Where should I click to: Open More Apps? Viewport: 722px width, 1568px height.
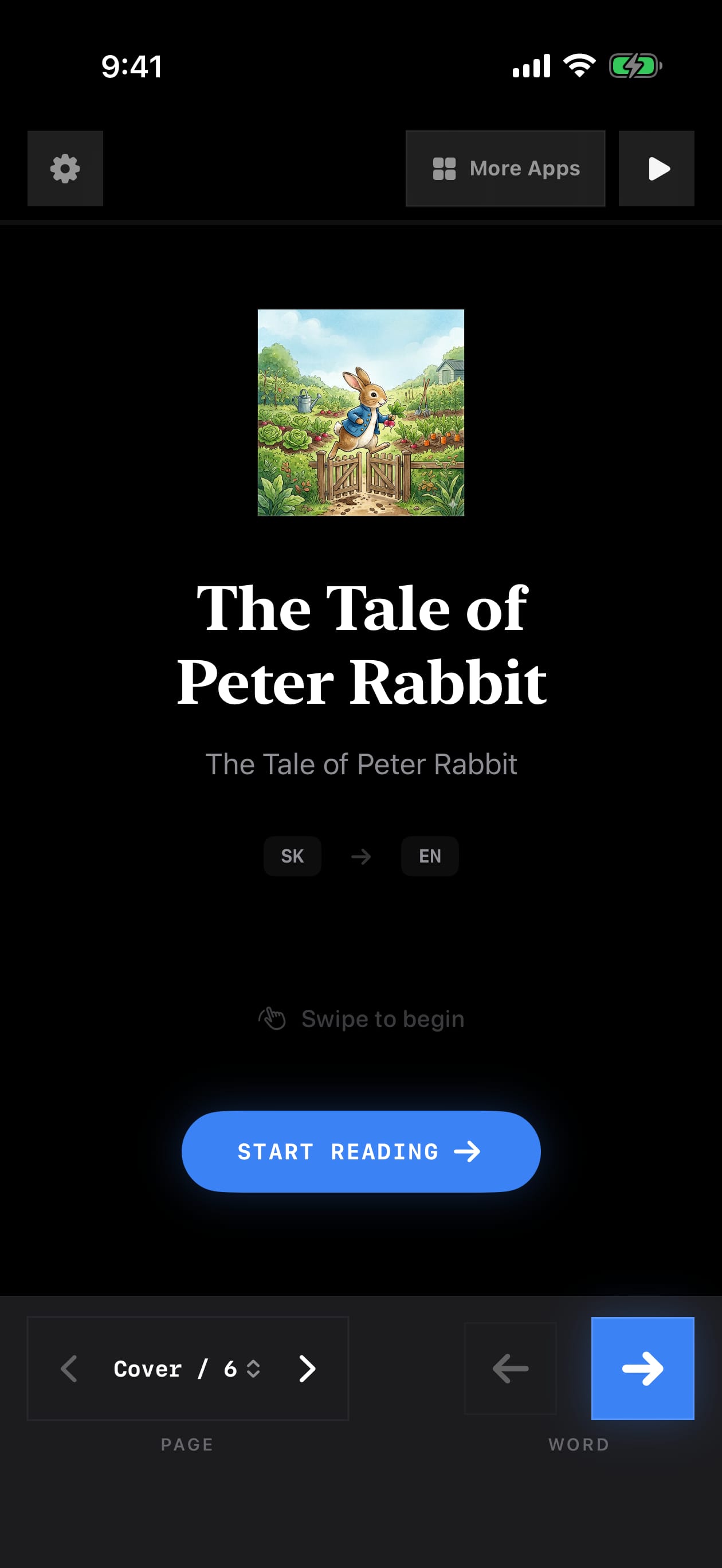click(505, 168)
